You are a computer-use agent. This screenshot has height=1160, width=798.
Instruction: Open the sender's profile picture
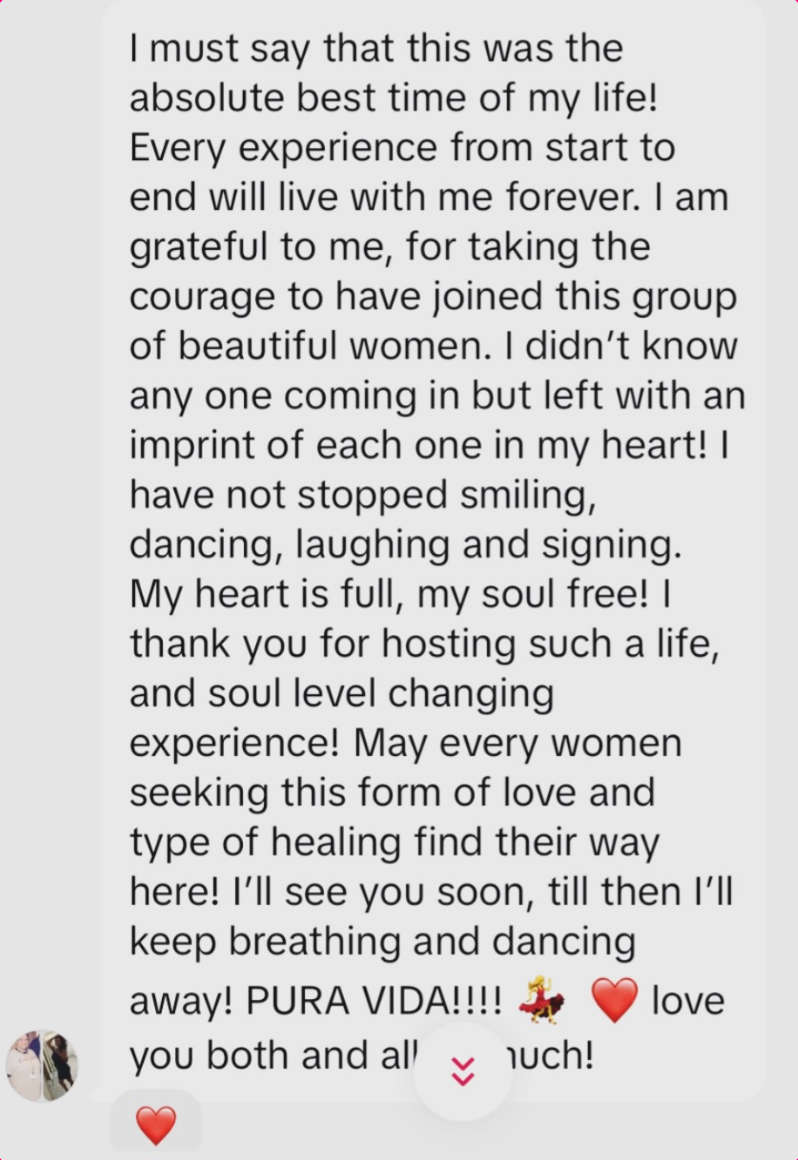42,1066
